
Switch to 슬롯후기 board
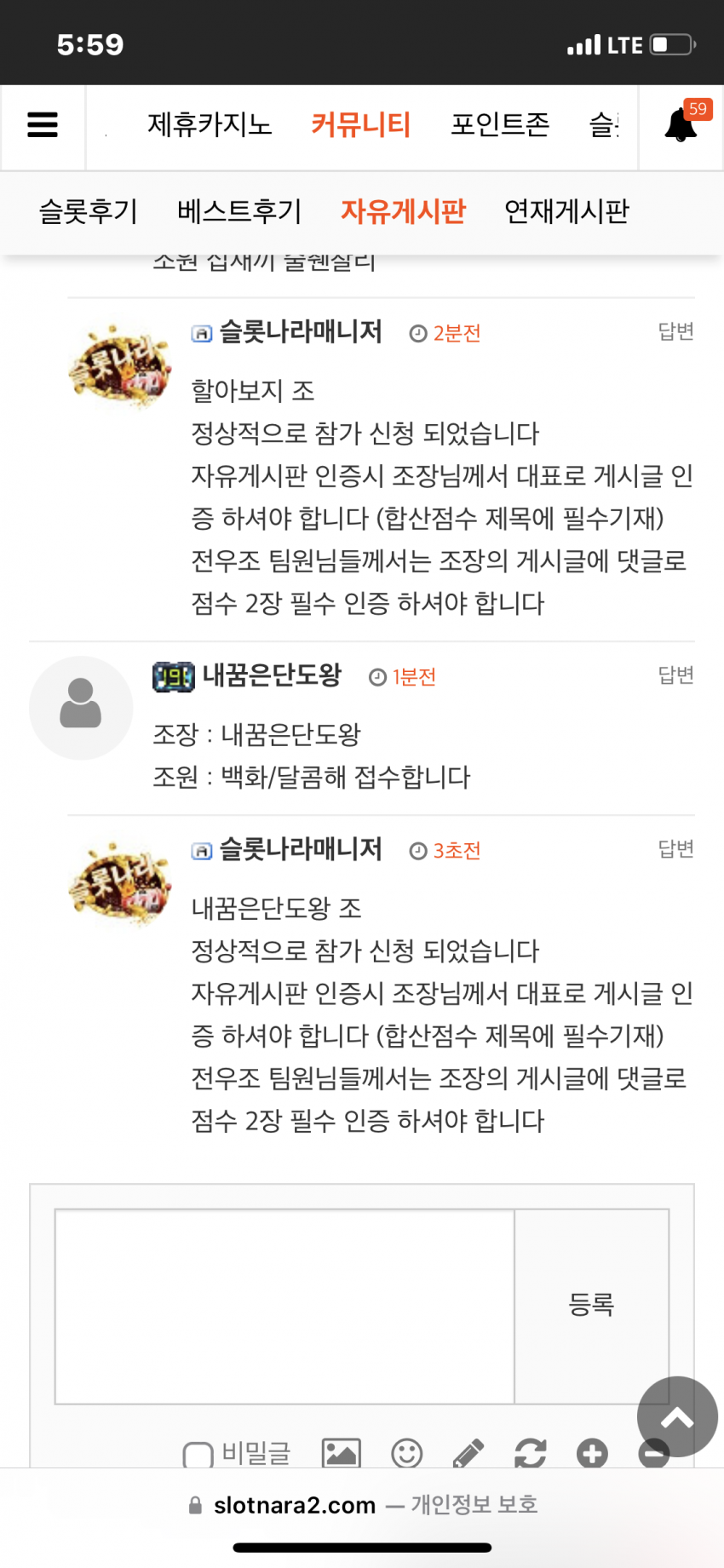(x=89, y=211)
